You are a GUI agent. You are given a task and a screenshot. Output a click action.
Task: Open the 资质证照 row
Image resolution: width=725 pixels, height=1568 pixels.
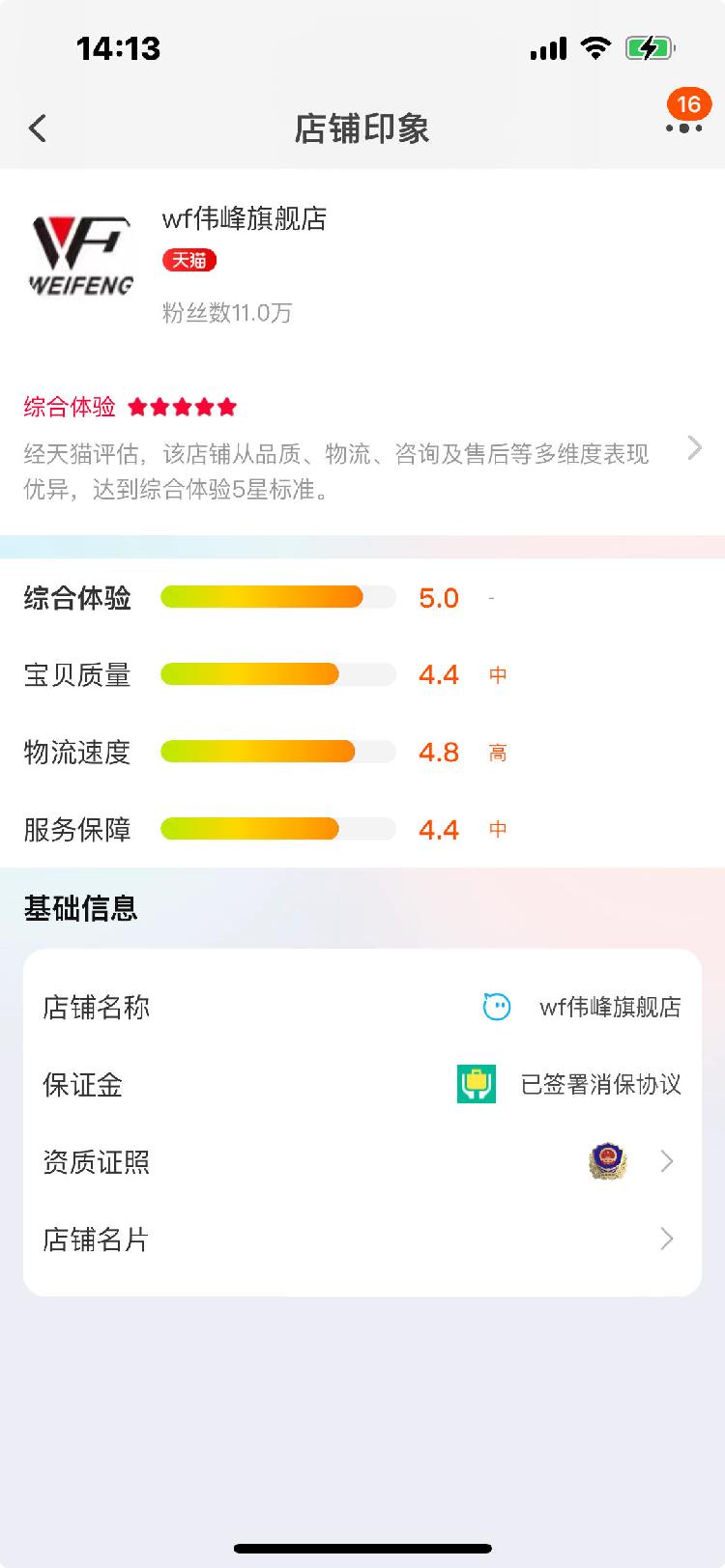pyautogui.click(x=362, y=1161)
